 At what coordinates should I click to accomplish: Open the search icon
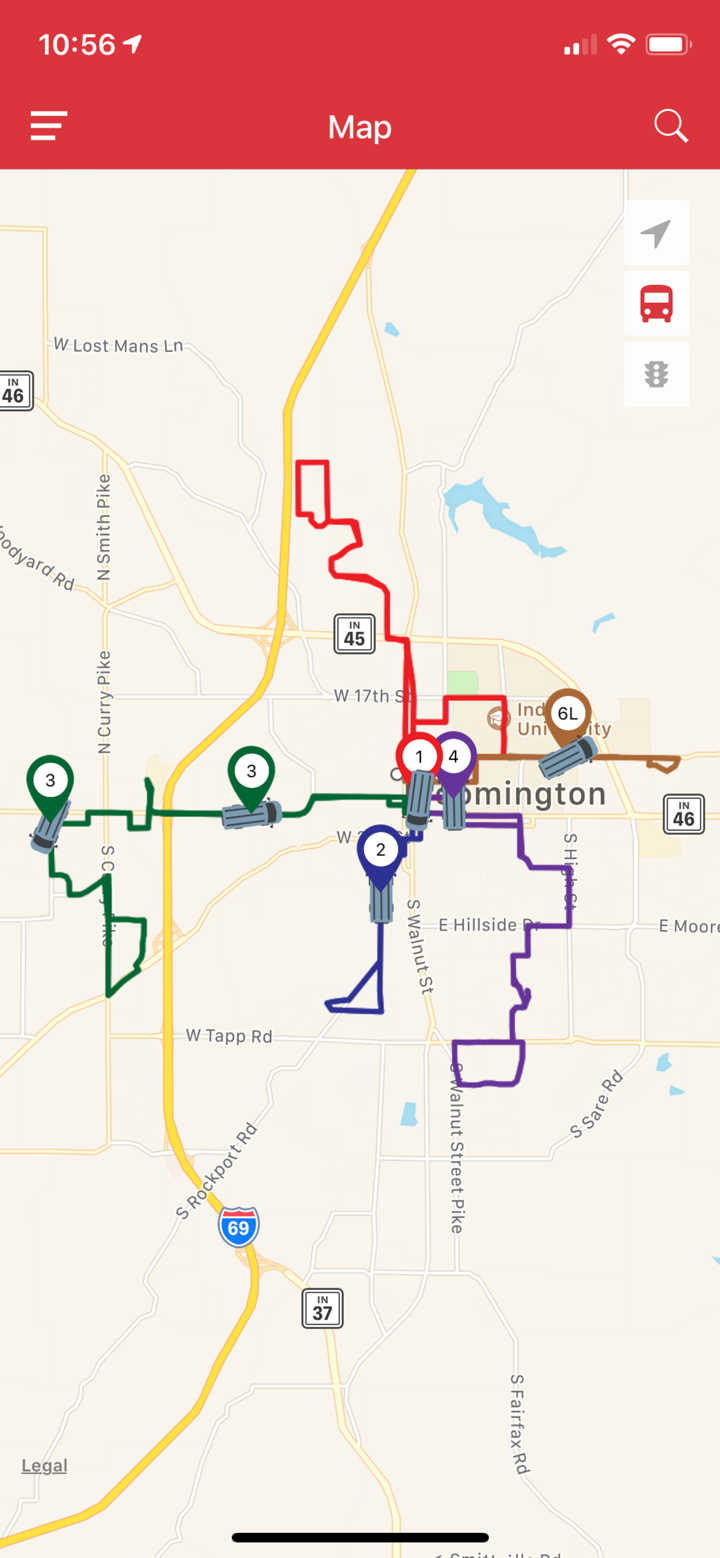pyautogui.click(x=670, y=126)
